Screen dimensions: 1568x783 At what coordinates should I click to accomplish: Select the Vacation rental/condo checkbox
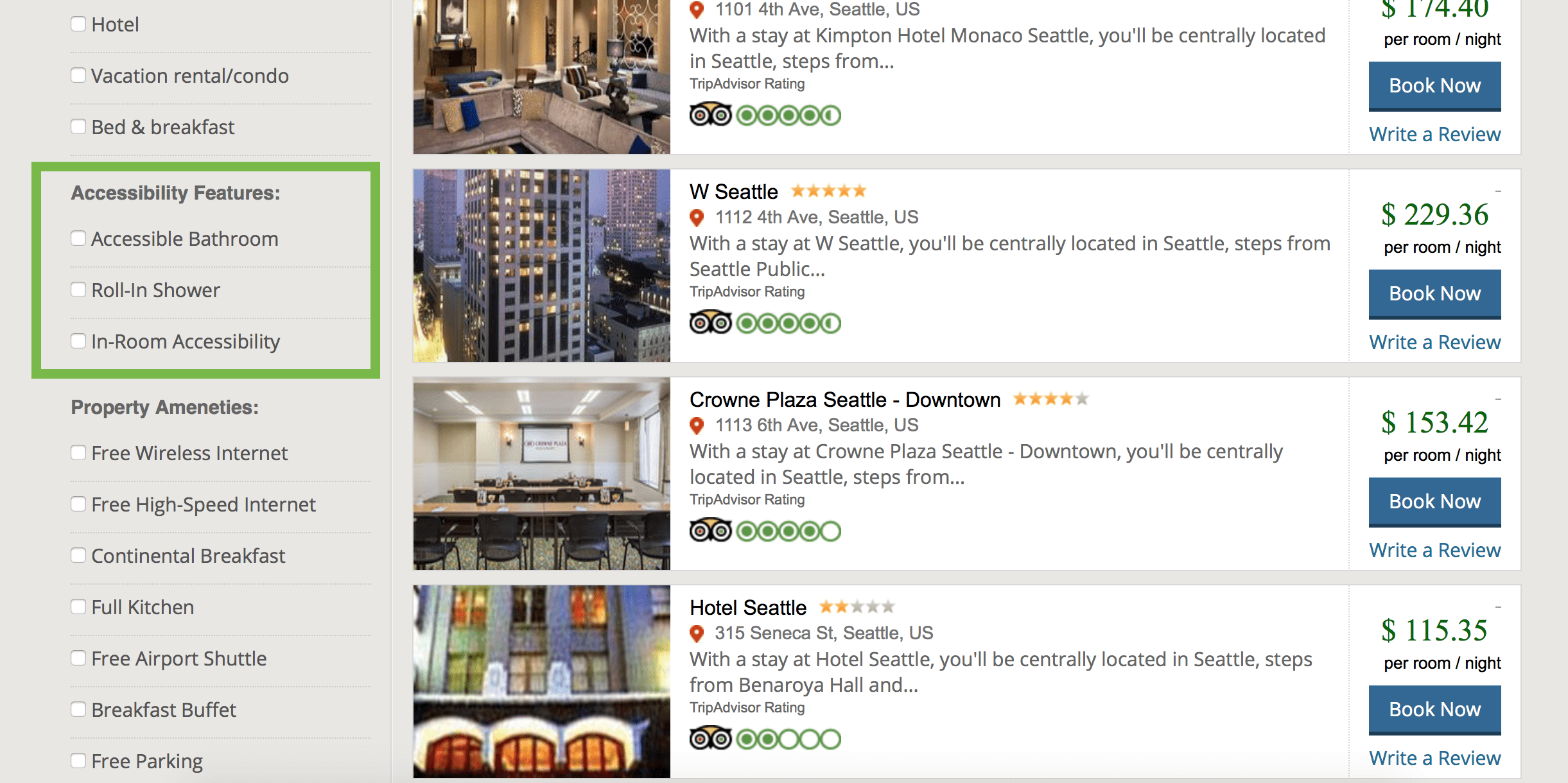(78, 76)
